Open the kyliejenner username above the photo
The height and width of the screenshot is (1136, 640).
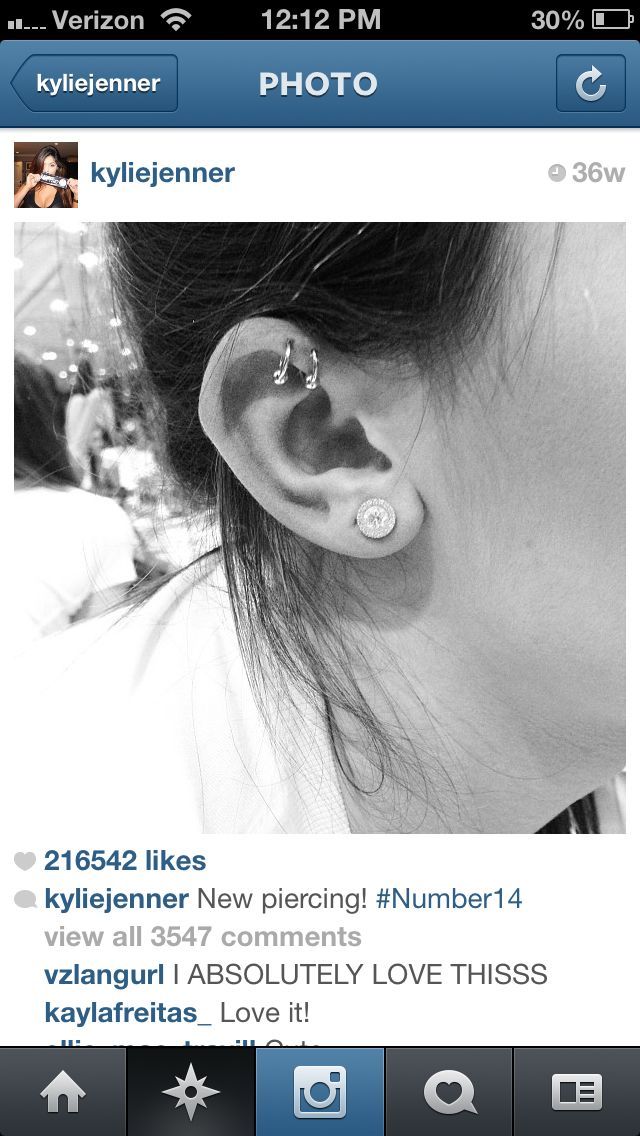tap(162, 173)
